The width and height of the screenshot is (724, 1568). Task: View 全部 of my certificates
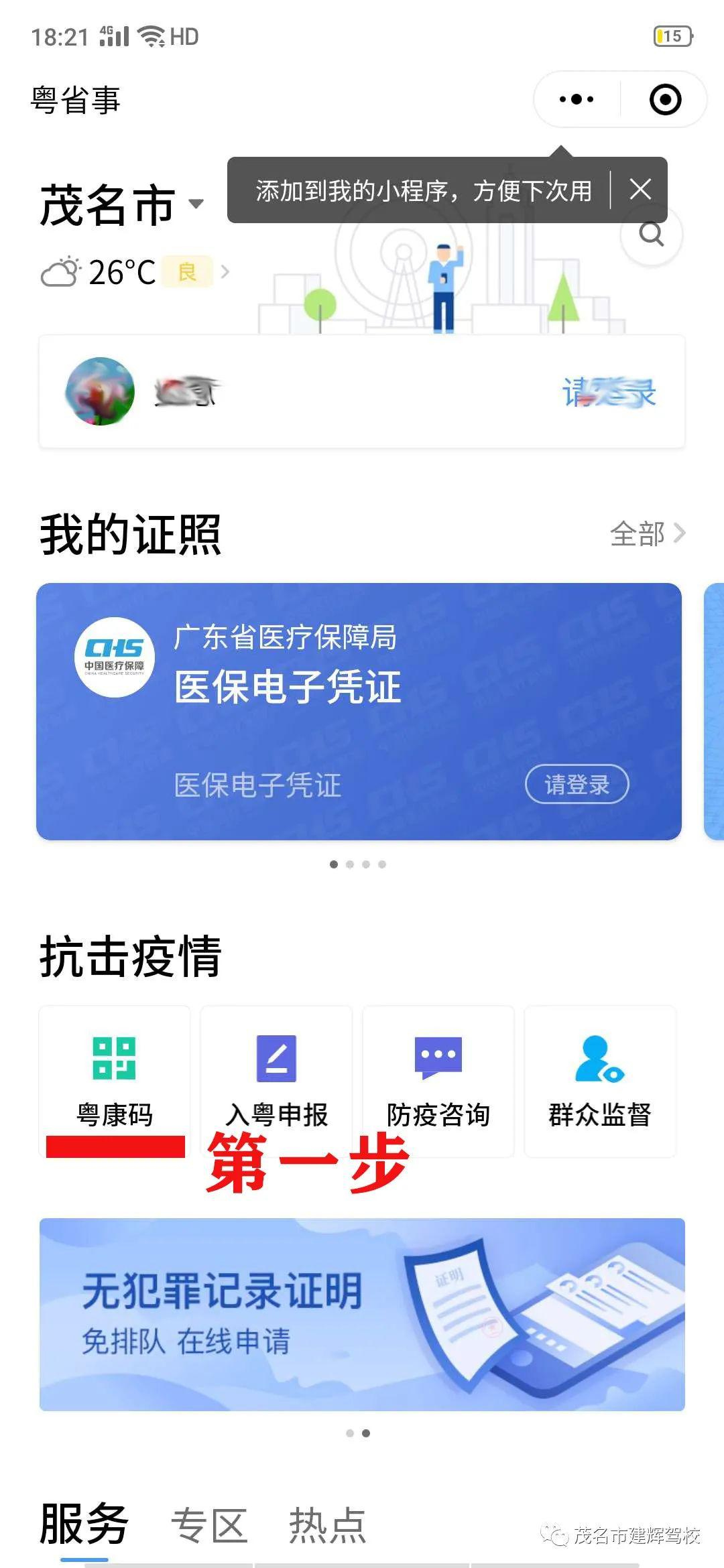click(648, 533)
